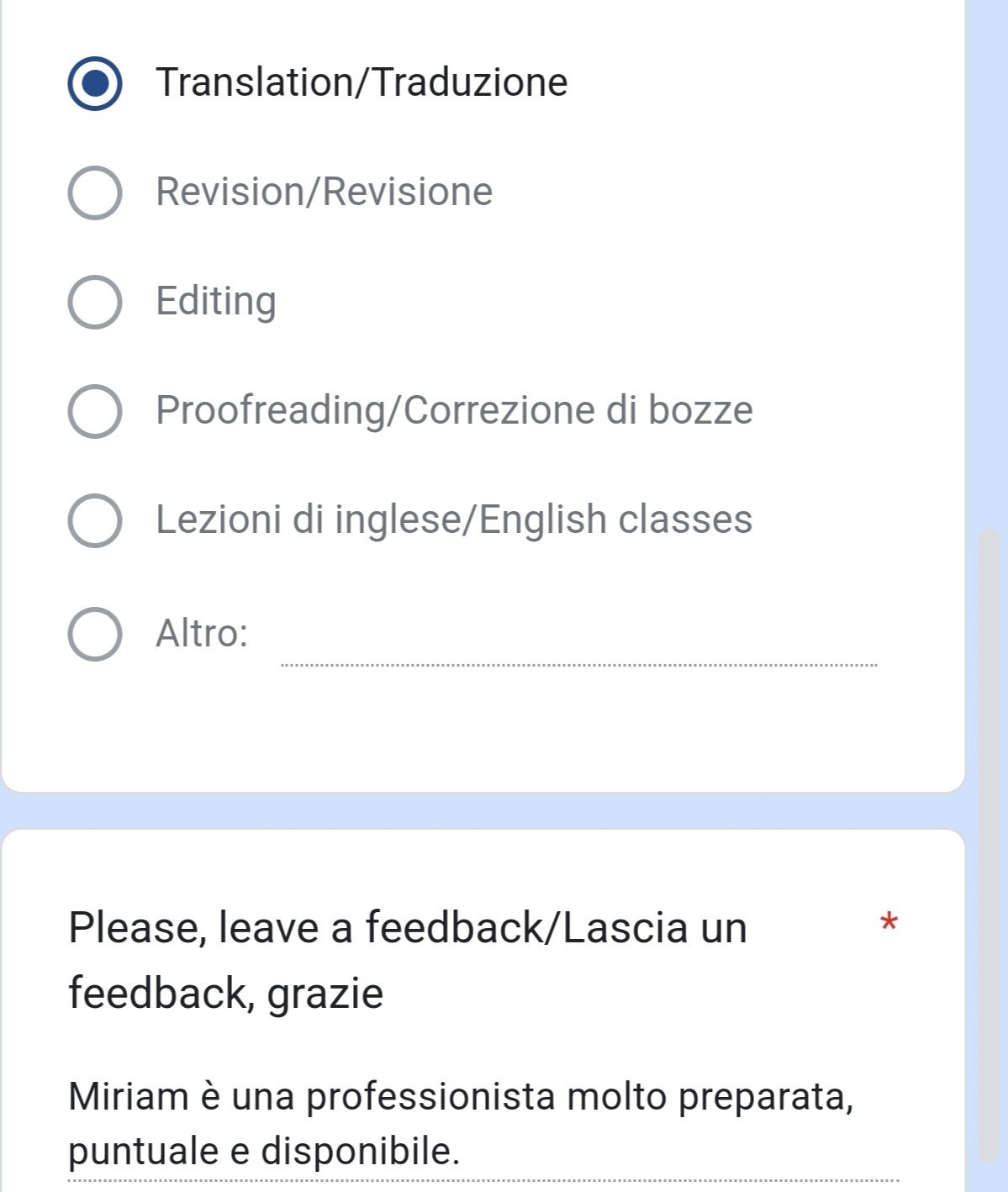Select Lezioni di inglese/English classes
Viewport: 1008px width, 1192px height.
click(95, 520)
